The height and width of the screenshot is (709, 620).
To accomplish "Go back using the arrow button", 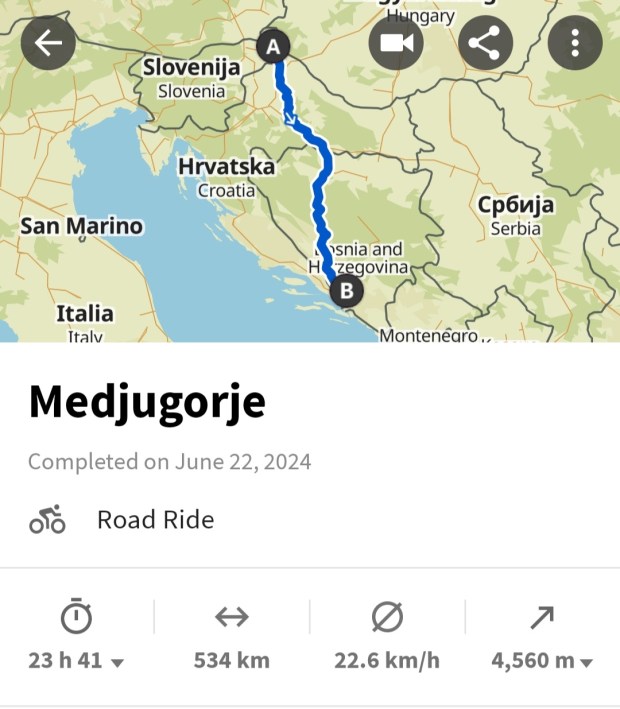I will [48, 43].
